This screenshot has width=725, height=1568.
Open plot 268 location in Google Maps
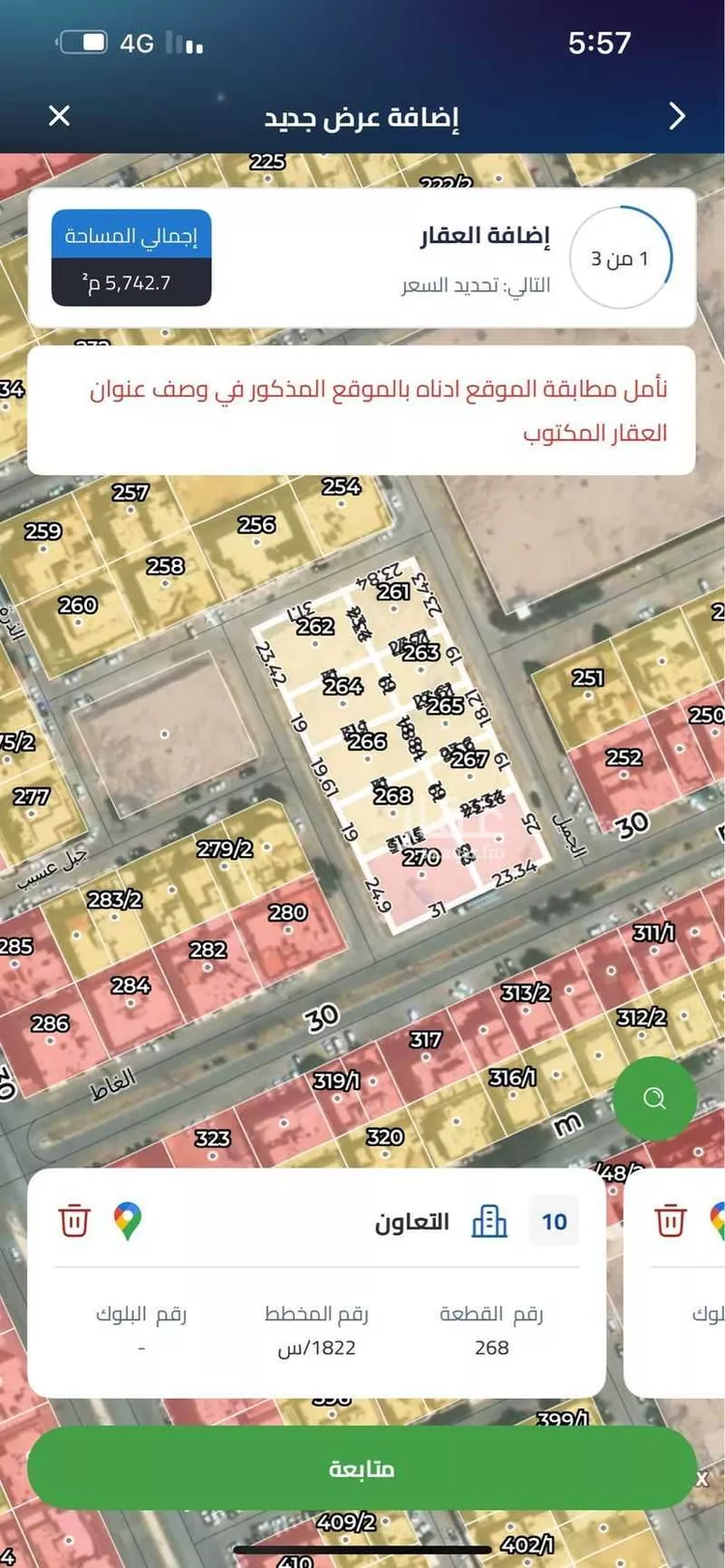128,1221
